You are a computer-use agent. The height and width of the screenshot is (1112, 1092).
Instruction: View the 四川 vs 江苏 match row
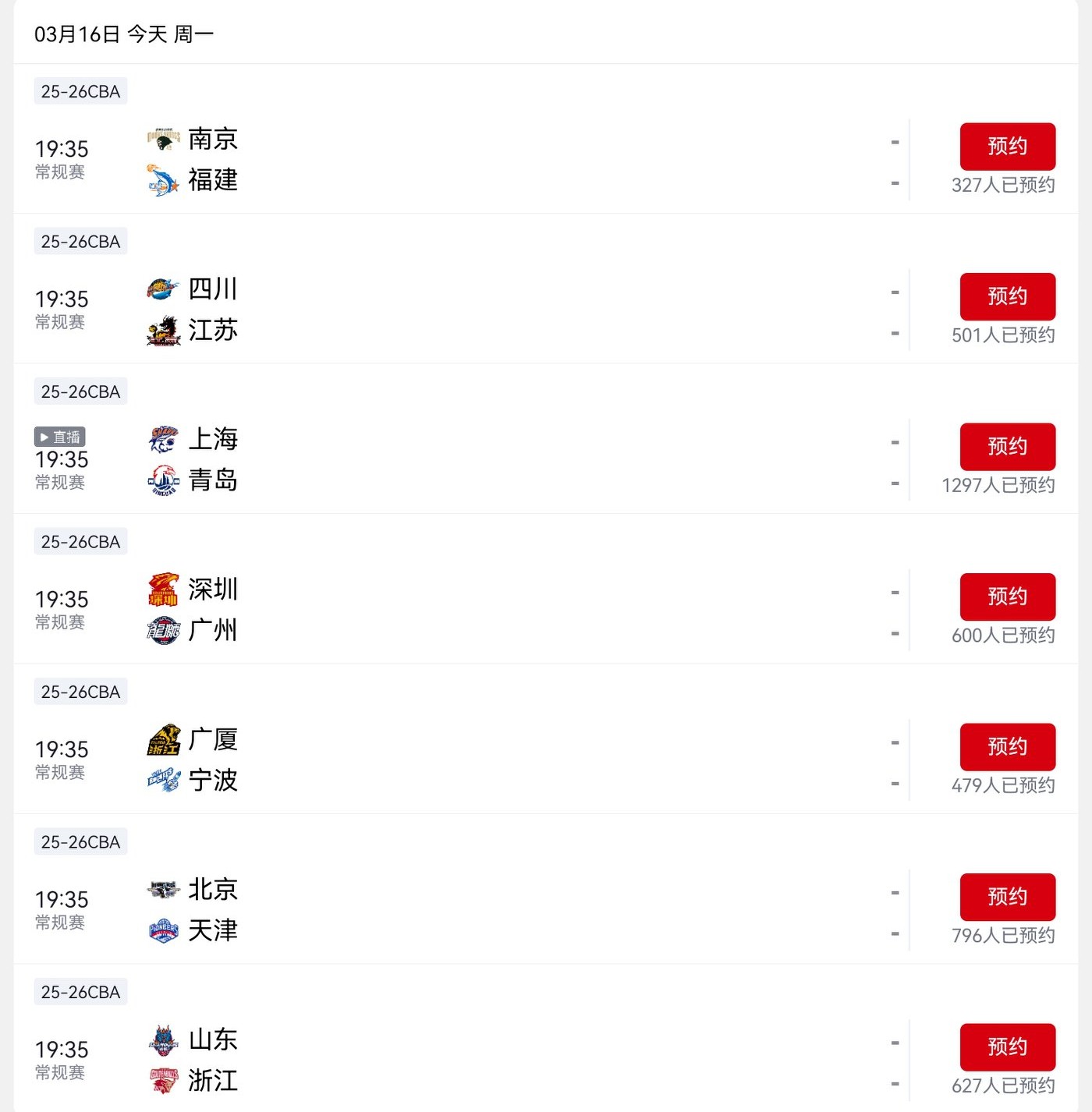468,310
